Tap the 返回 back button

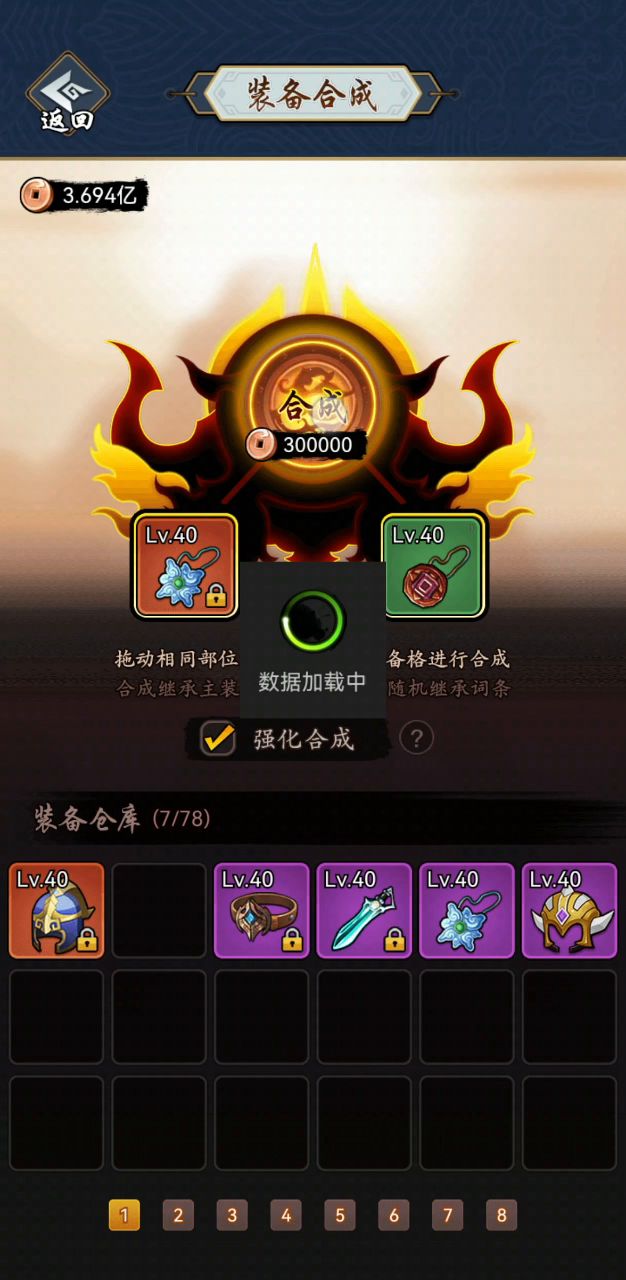click(67, 93)
